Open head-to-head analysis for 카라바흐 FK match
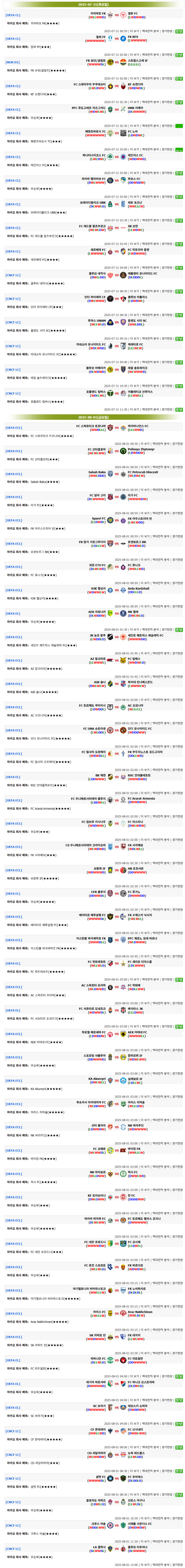 (150, 31)
